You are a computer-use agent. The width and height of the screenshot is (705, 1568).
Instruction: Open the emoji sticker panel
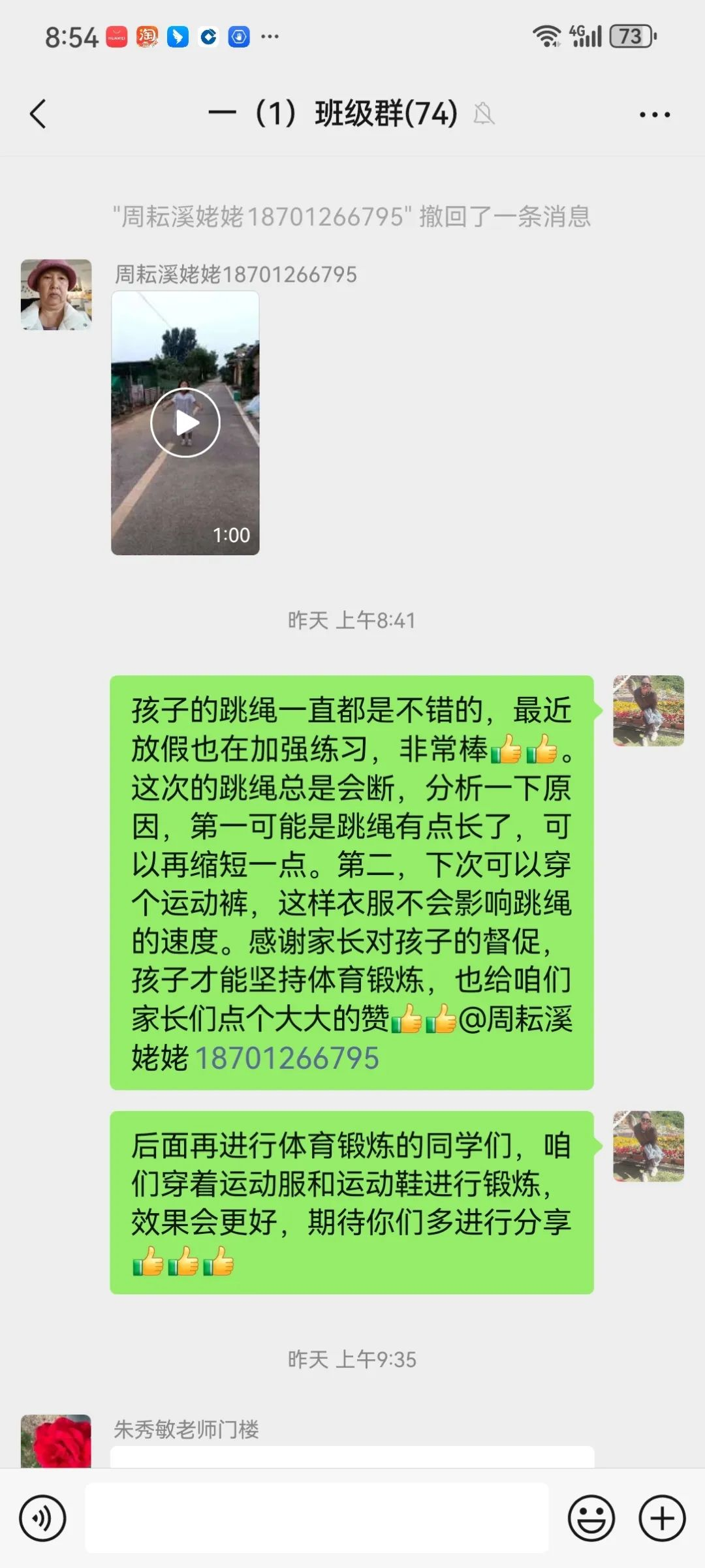[591, 1518]
